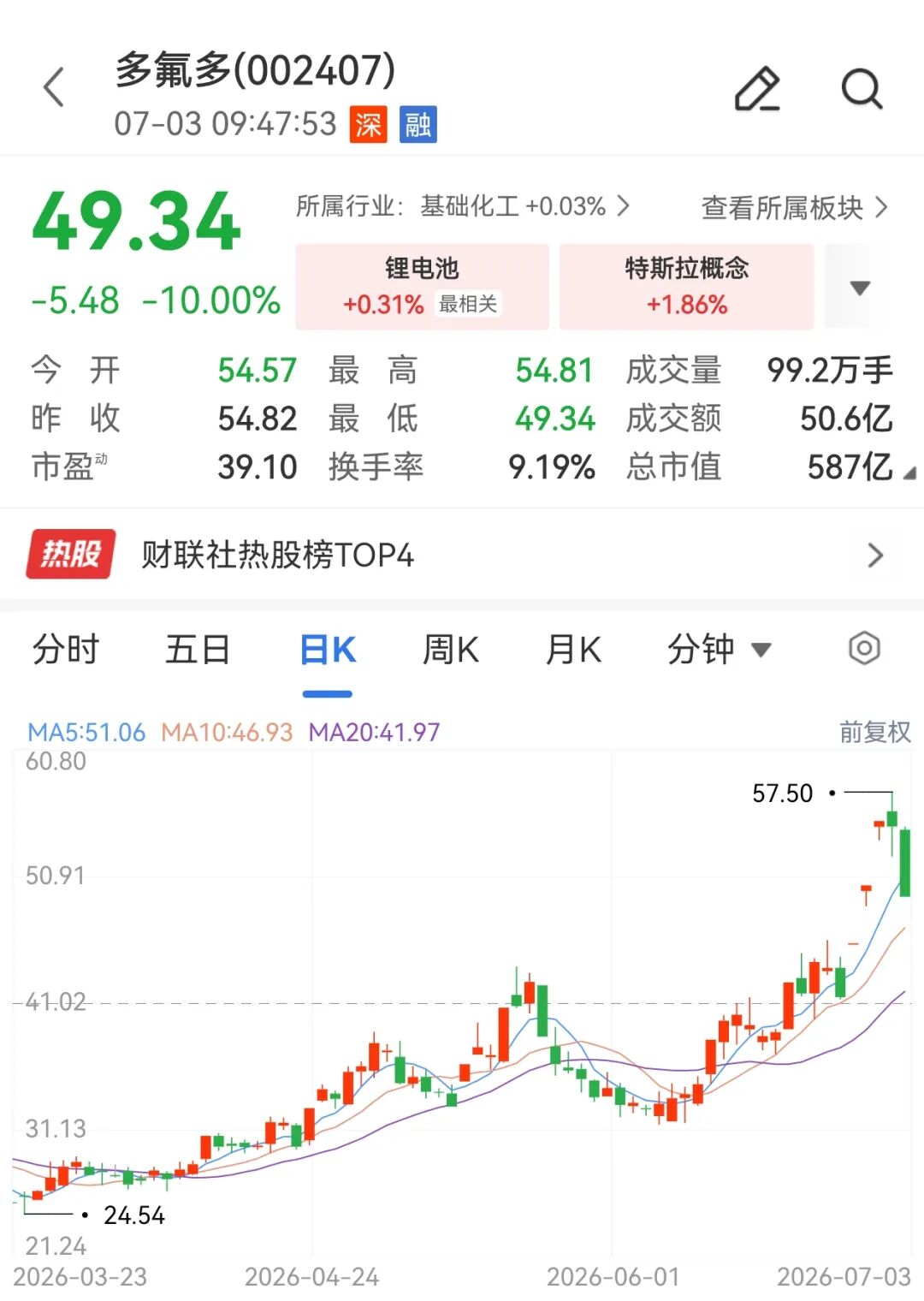Switch to the 分时 chart tab

pos(66,650)
